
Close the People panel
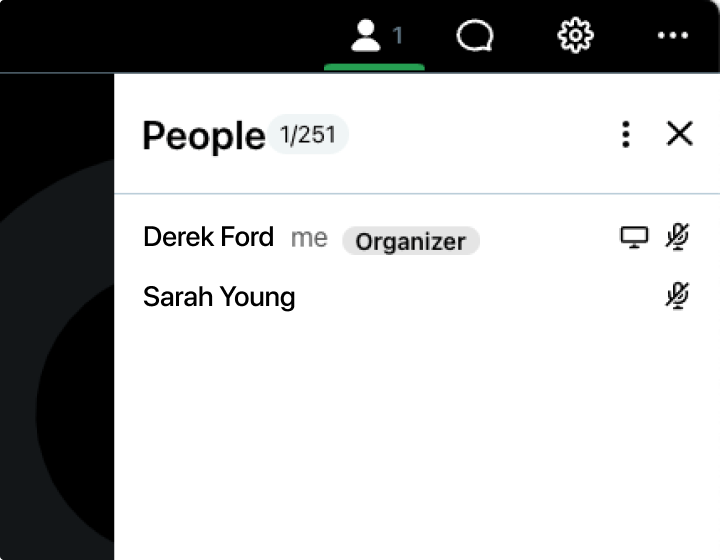coord(679,133)
